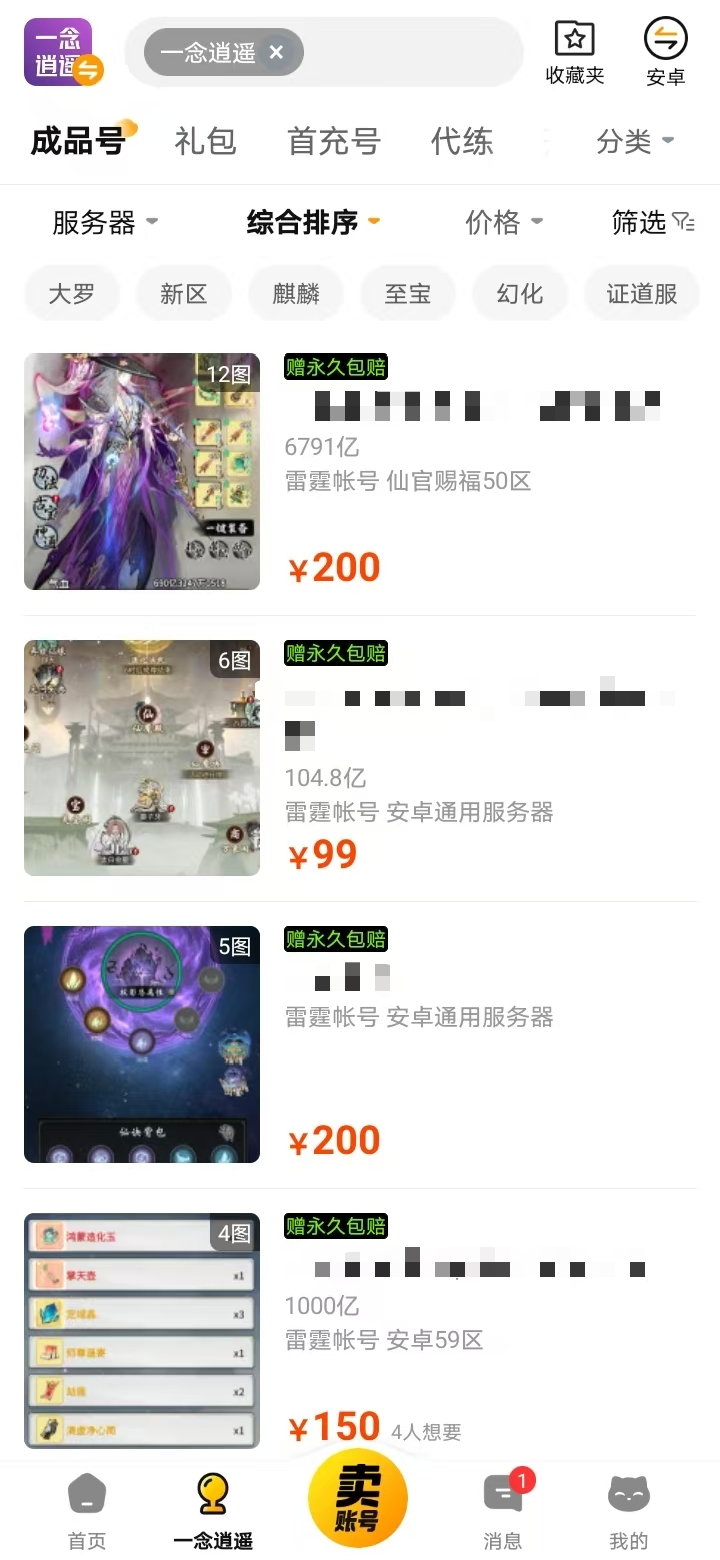
Task: Open the 我的 profile tab
Action: coord(628,1512)
